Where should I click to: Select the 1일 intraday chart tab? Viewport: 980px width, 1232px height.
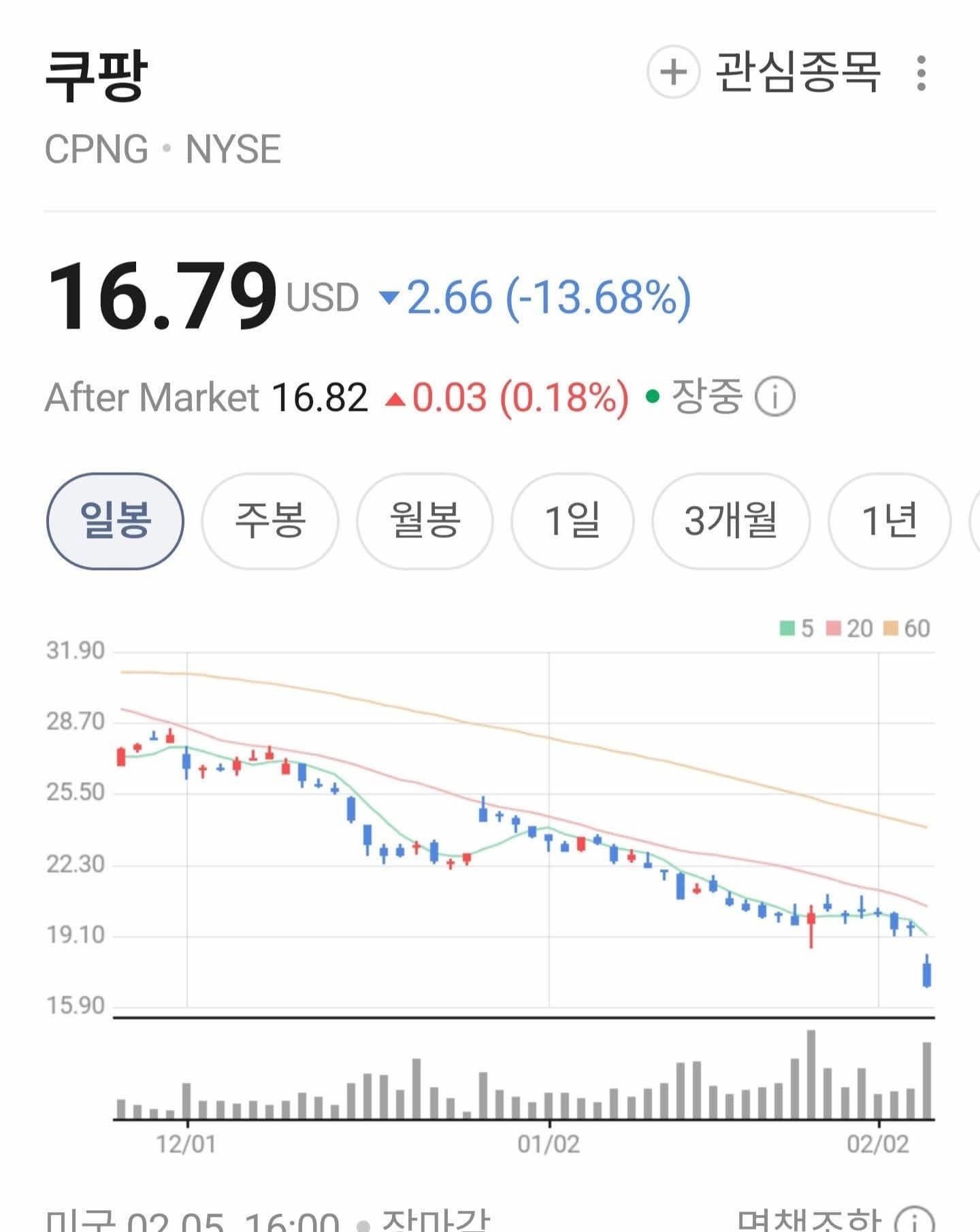coord(570,520)
